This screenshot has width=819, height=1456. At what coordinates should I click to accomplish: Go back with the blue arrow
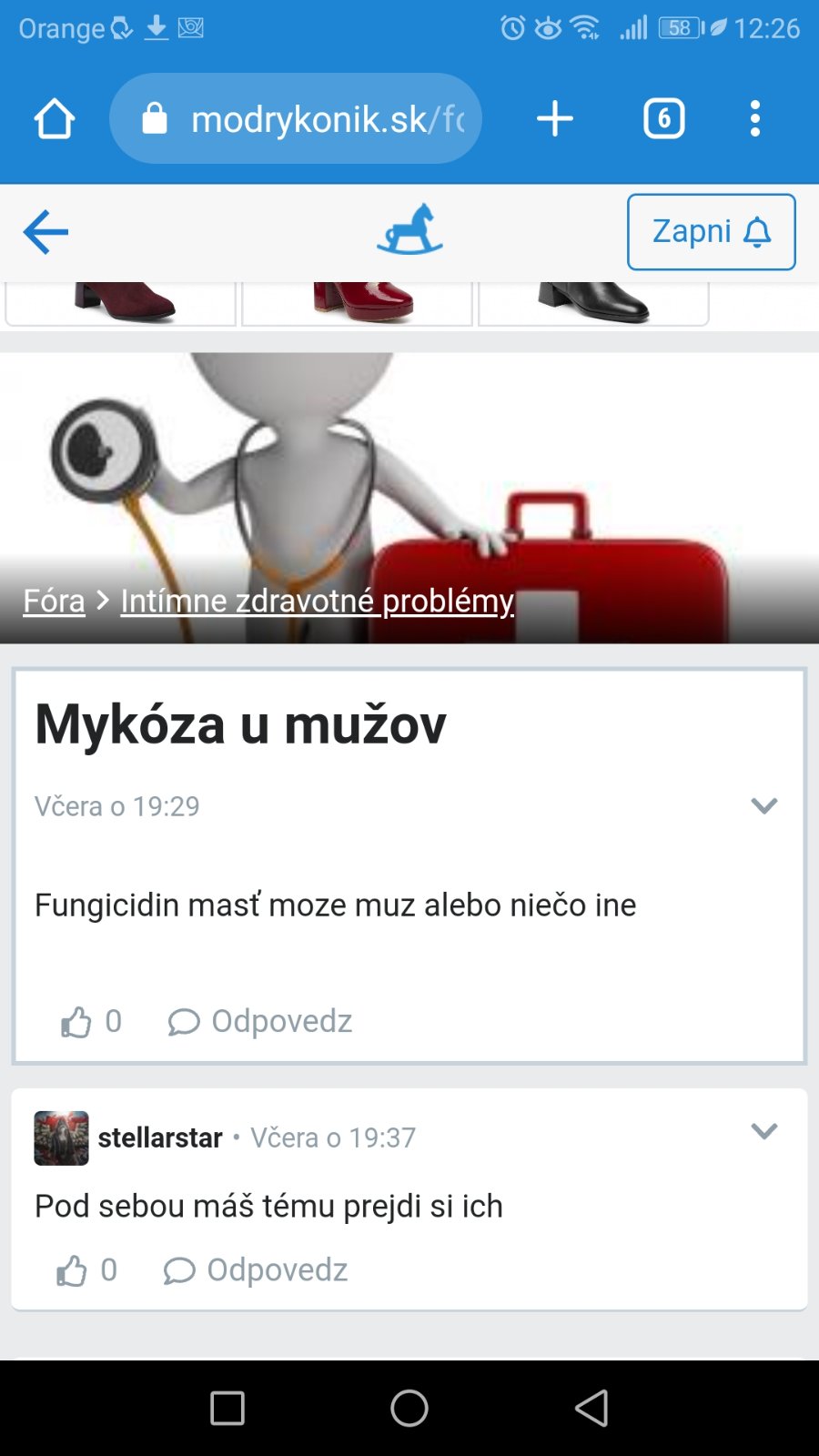pyautogui.click(x=45, y=232)
